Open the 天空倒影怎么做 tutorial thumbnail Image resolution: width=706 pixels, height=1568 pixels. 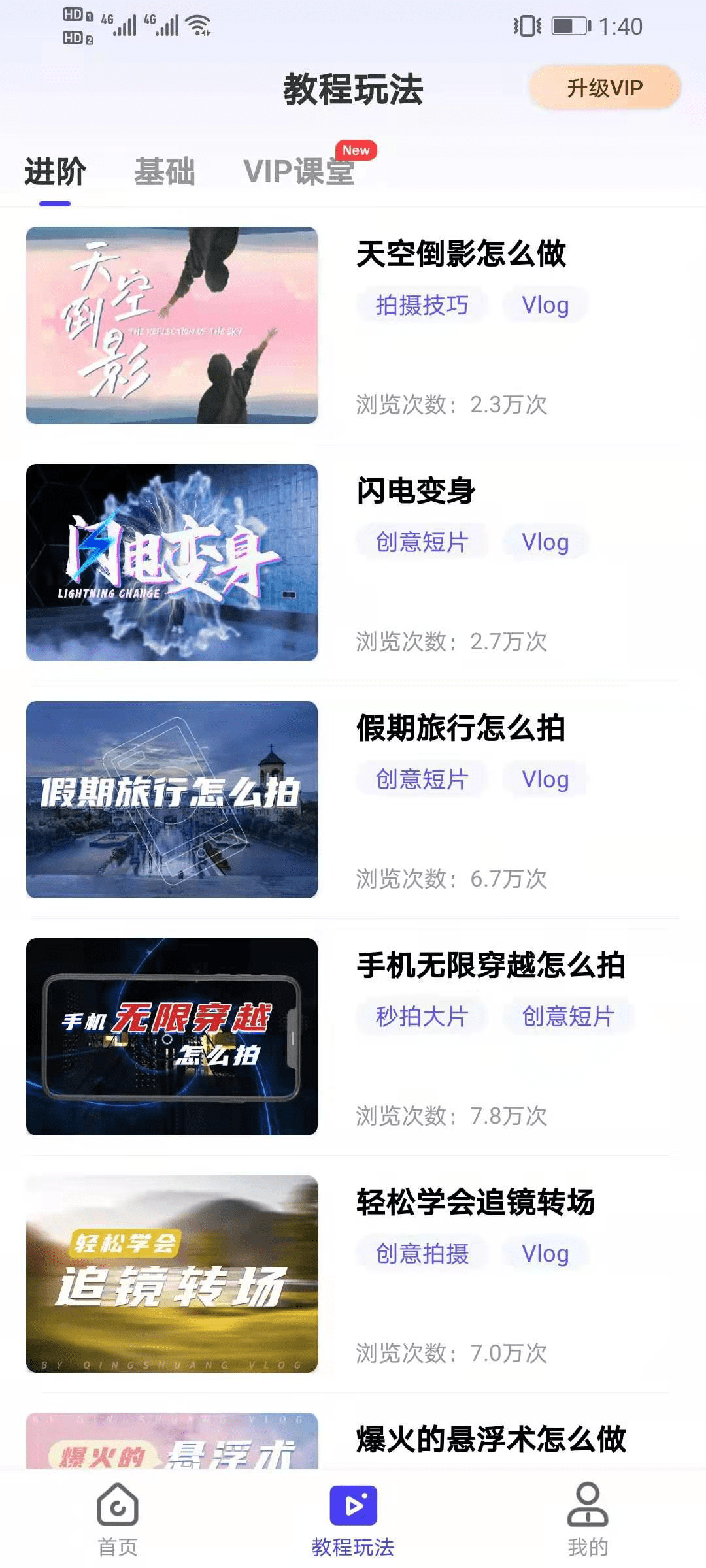[x=171, y=325]
